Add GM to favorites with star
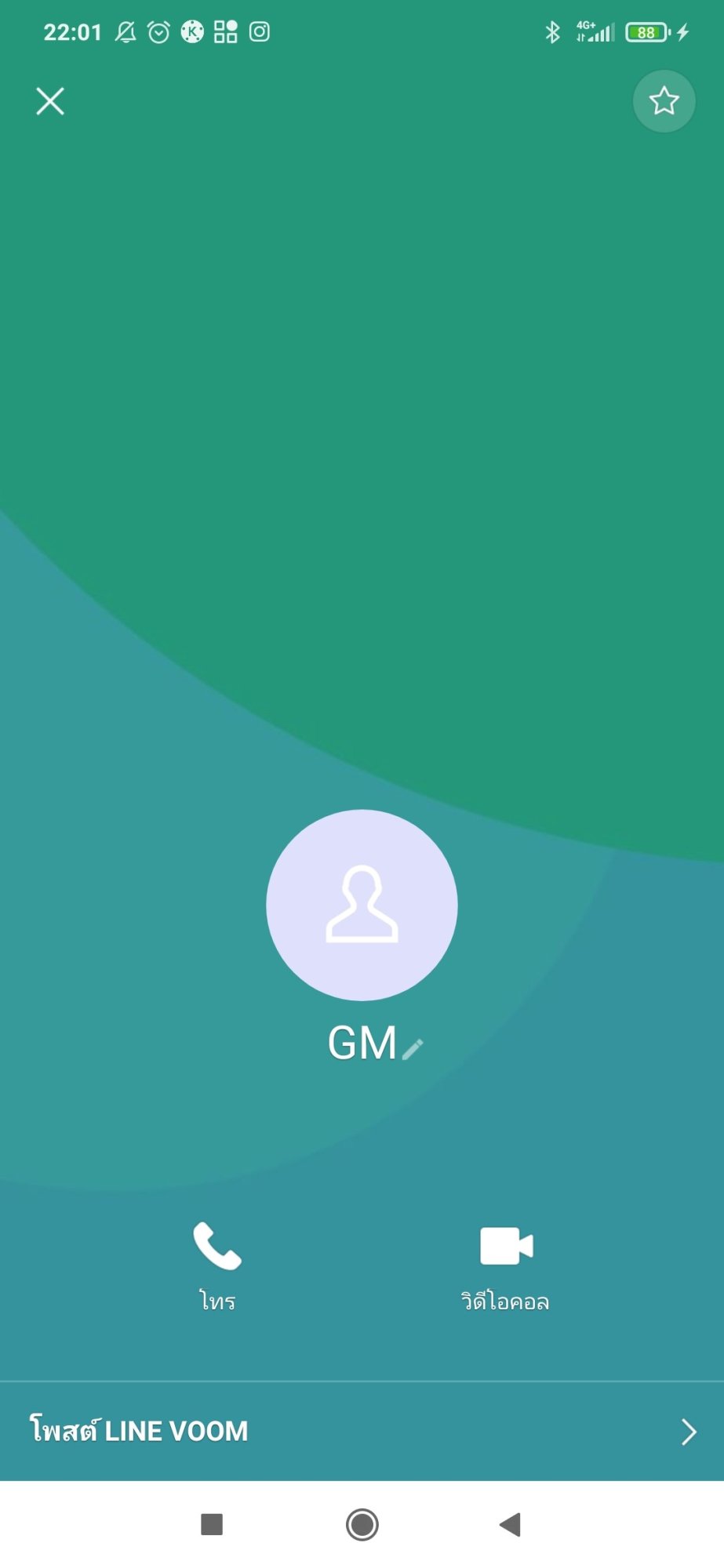724x1568 pixels. pos(664,101)
